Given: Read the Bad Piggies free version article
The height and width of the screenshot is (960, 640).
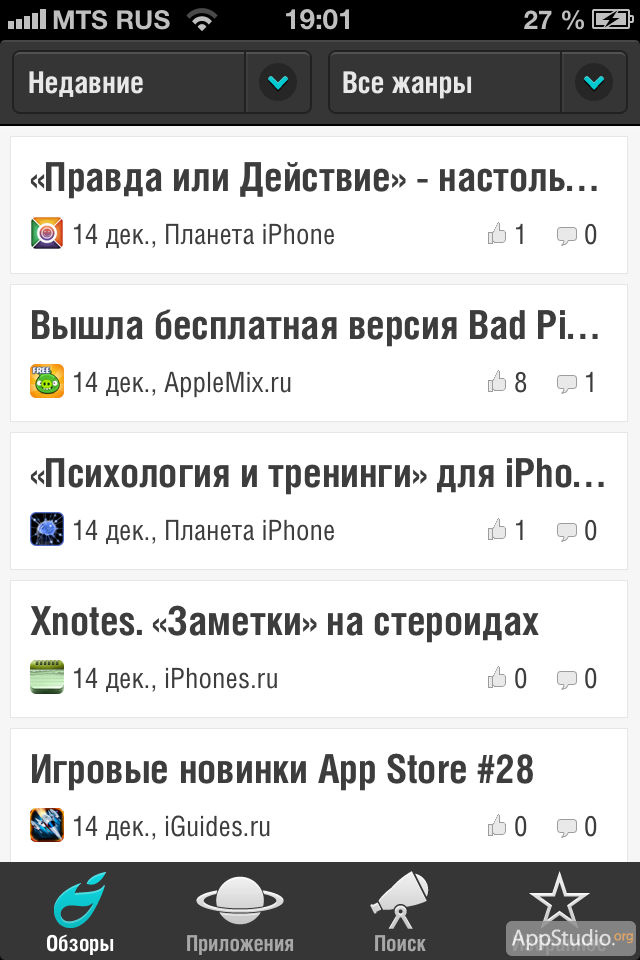Looking at the screenshot, I should (315, 327).
